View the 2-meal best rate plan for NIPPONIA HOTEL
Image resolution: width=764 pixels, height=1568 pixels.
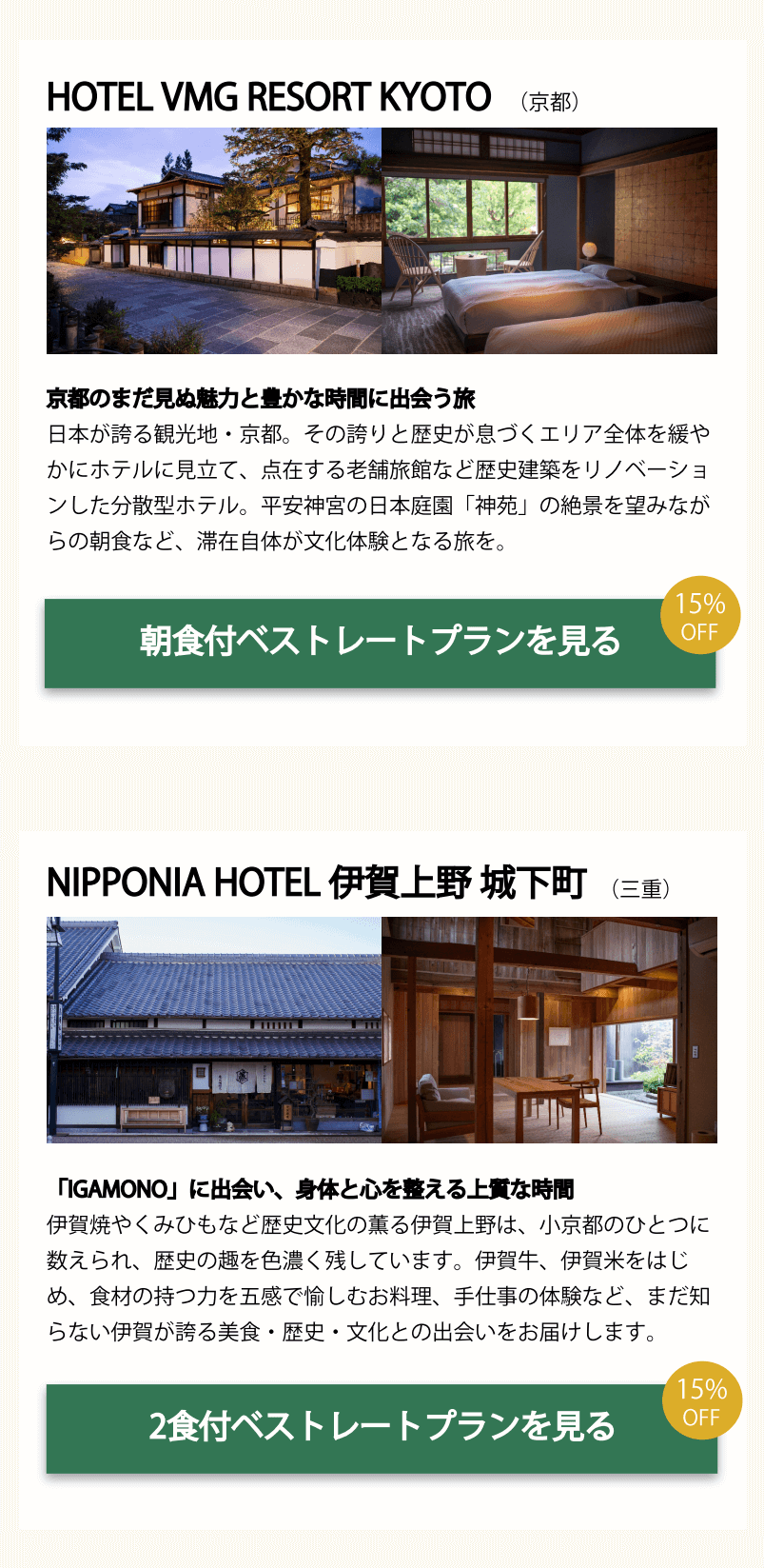click(x=381, y=1428)
